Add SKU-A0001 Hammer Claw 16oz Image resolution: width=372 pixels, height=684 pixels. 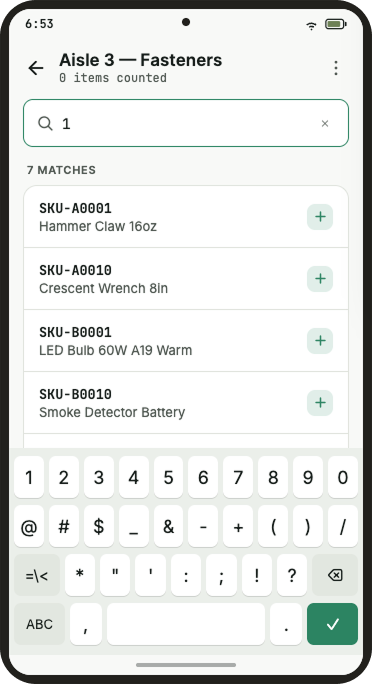[320, 217]
